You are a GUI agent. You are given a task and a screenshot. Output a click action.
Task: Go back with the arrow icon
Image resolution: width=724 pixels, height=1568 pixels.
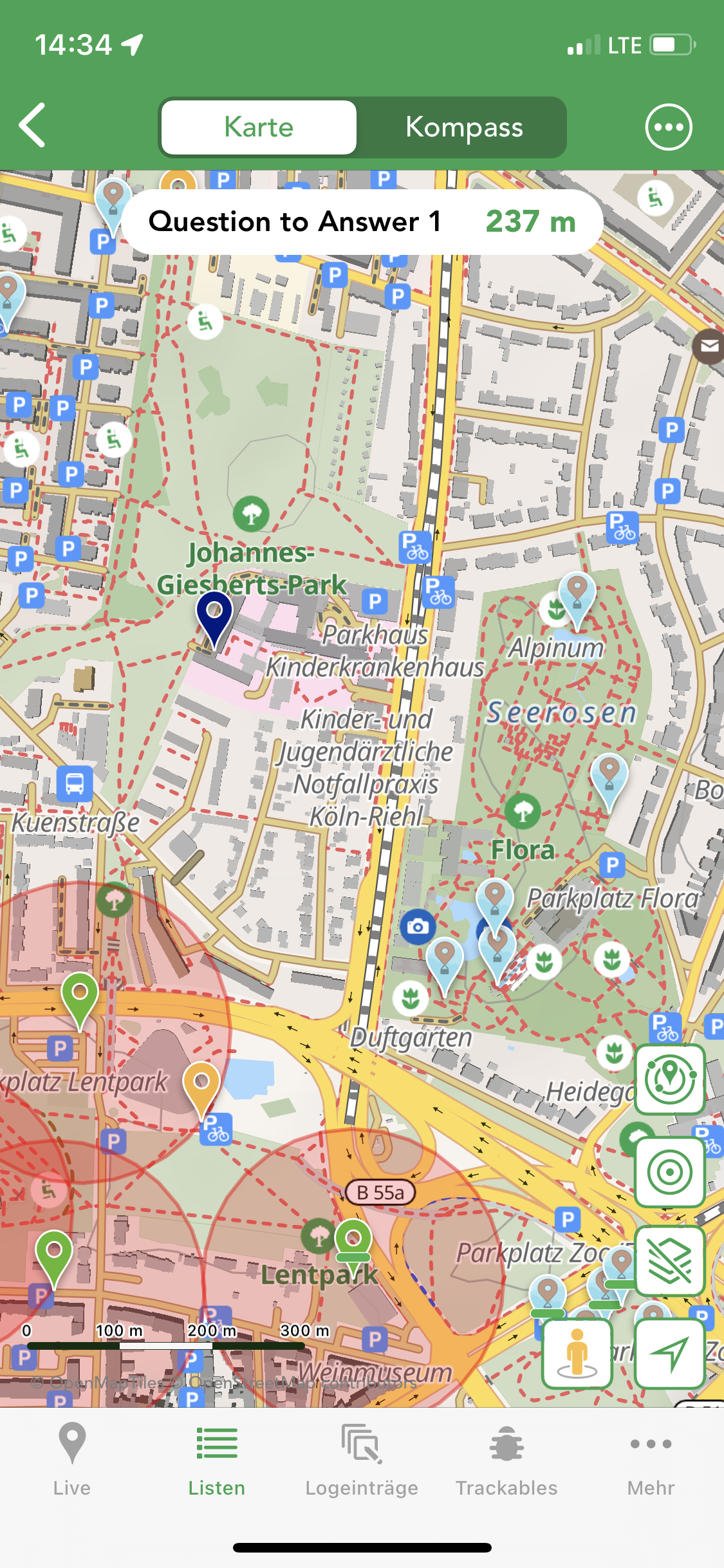pos(32,126)
